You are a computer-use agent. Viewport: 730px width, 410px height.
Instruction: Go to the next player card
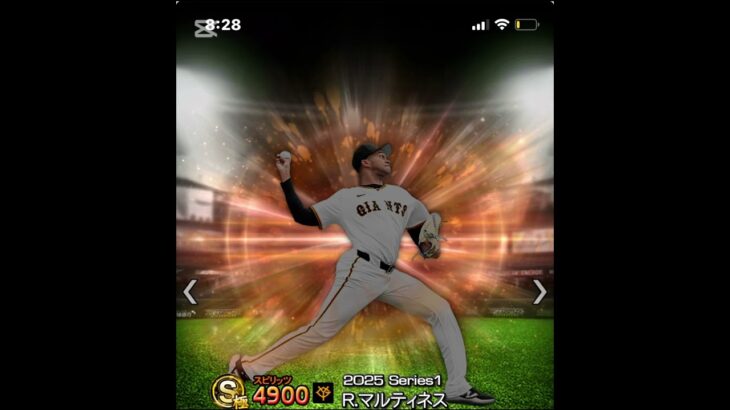click(x=539, y=291)
